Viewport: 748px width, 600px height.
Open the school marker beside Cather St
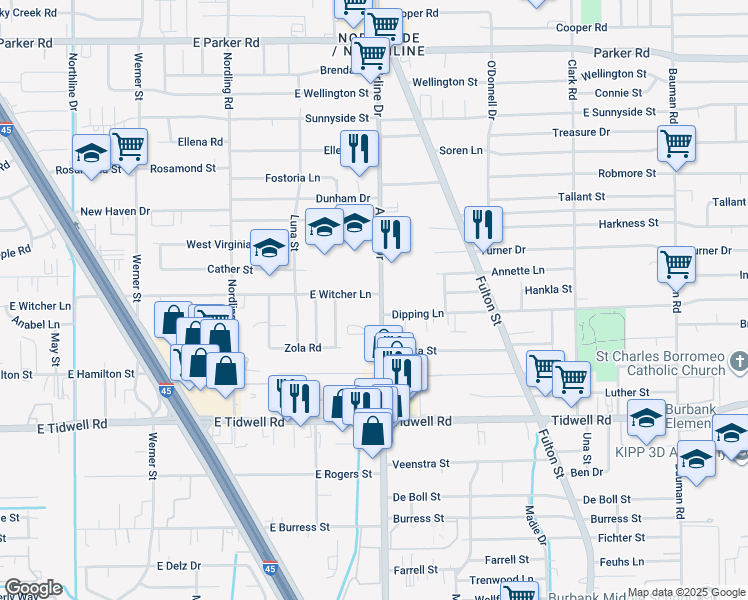click(x=269, y=248)
